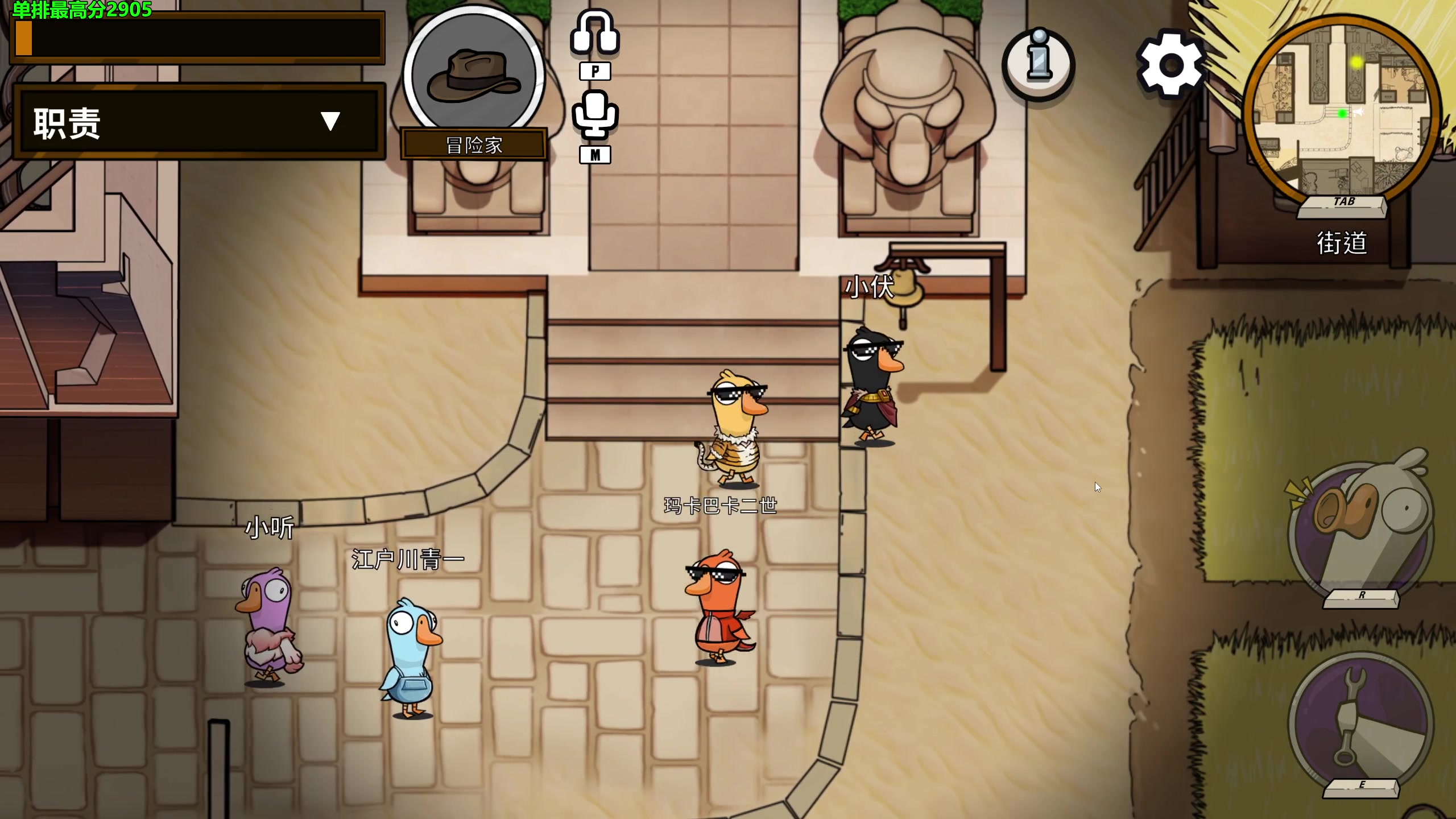Use the honk ability button

point(1360,529)
